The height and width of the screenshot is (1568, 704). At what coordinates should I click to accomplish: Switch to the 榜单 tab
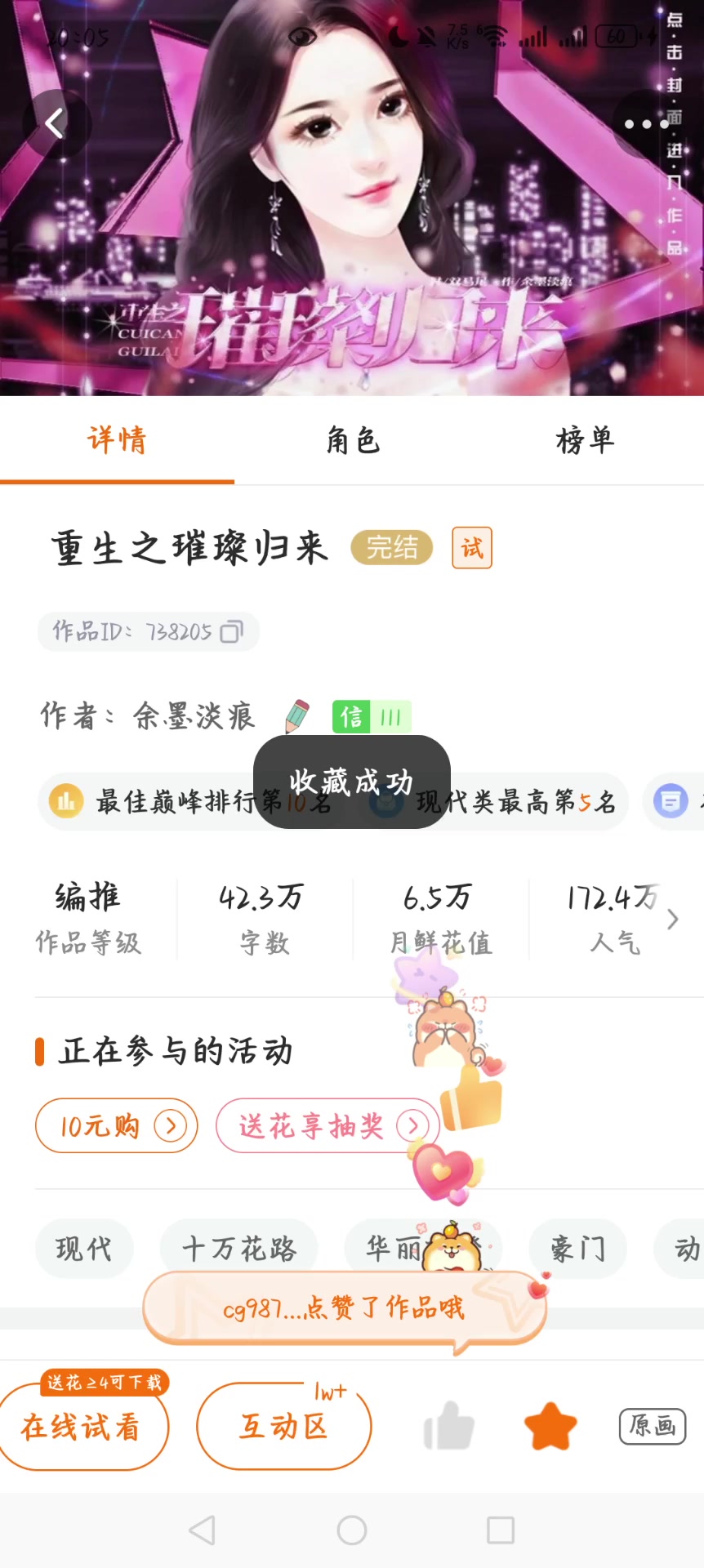point(585,441)
